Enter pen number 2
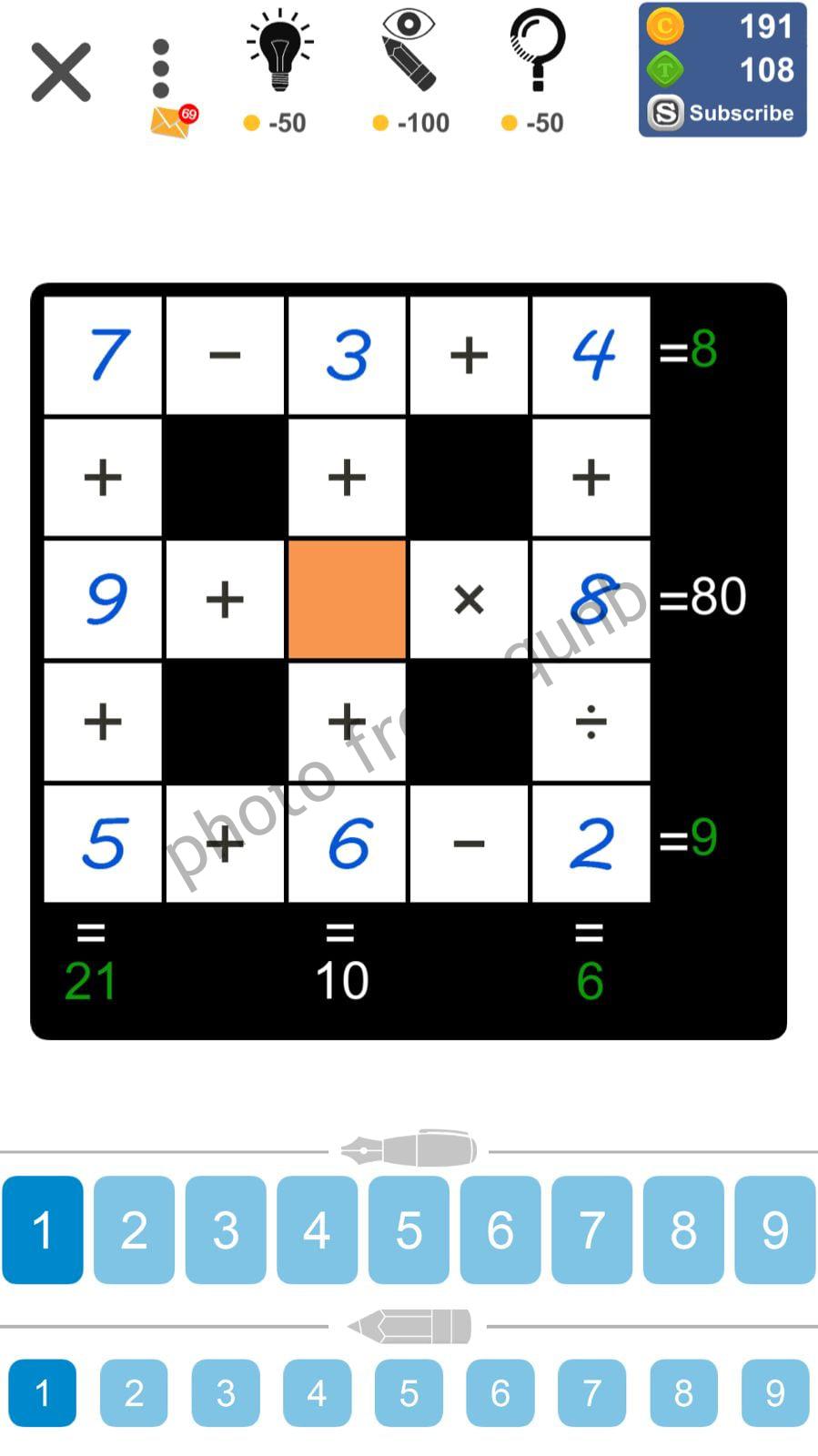Image resolution: width=818 pixels, height=1456 pixels. click(134, 1229)
